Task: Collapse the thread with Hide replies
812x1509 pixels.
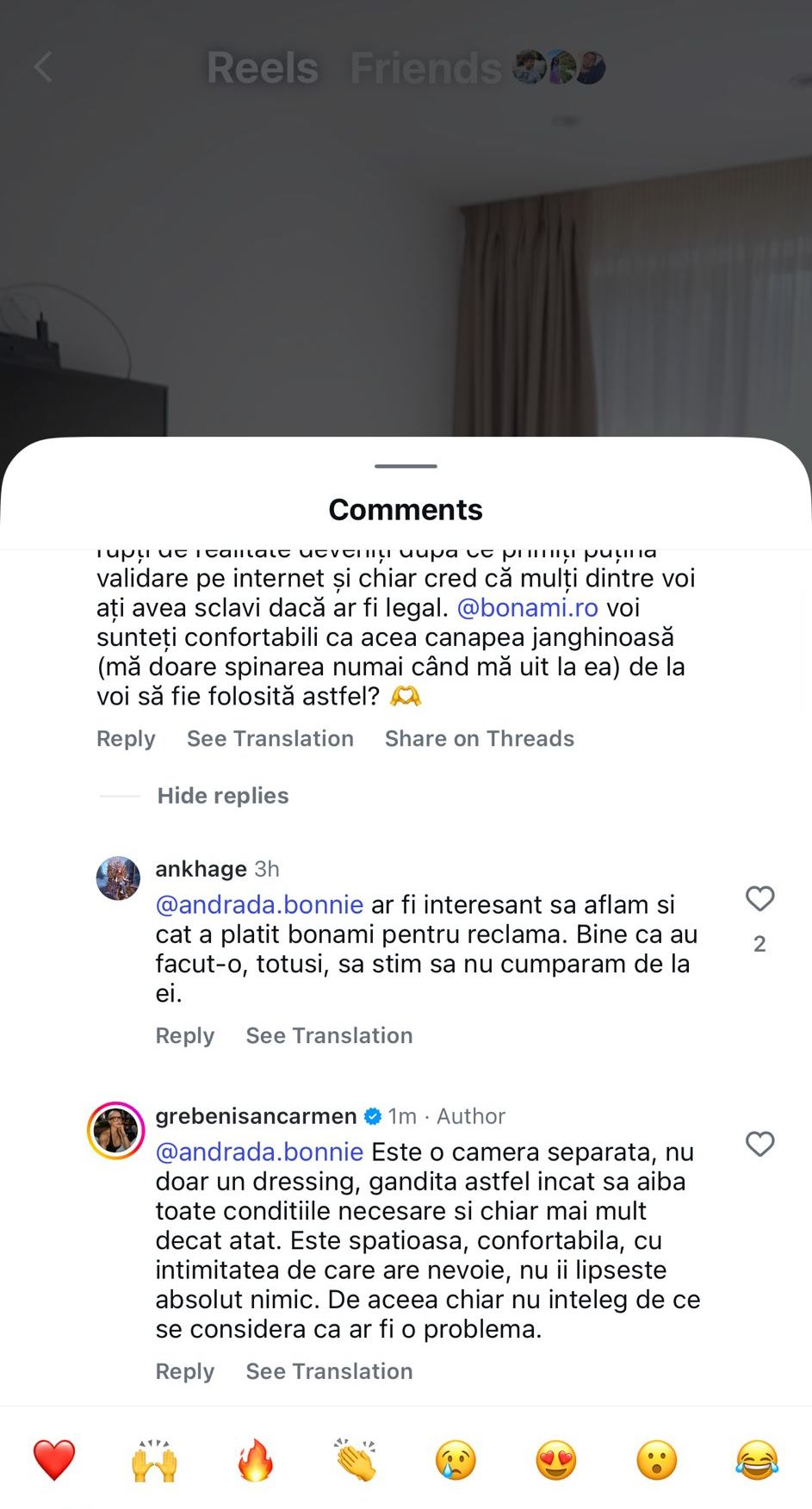Action: click(x=222, y=796)
